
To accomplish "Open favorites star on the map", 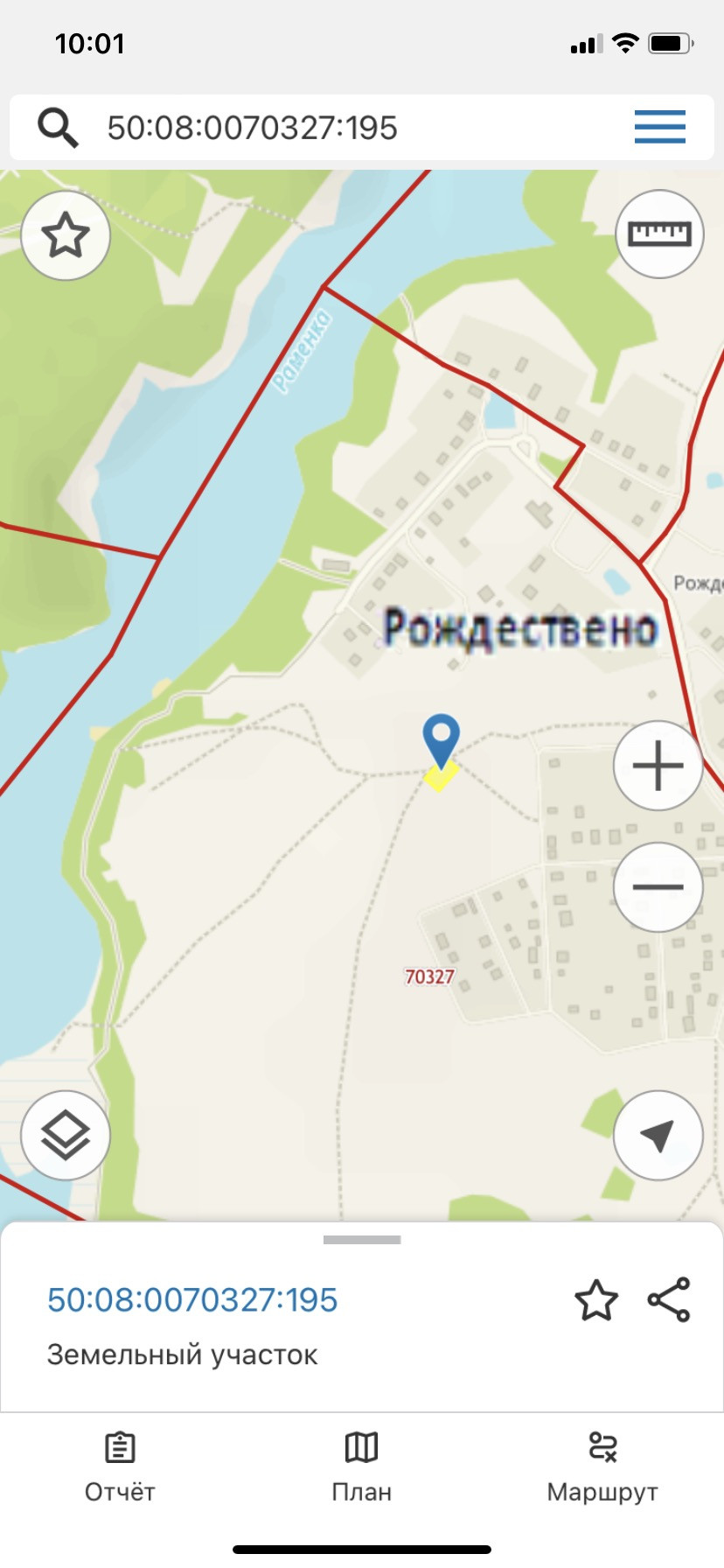I will [66, 235].
